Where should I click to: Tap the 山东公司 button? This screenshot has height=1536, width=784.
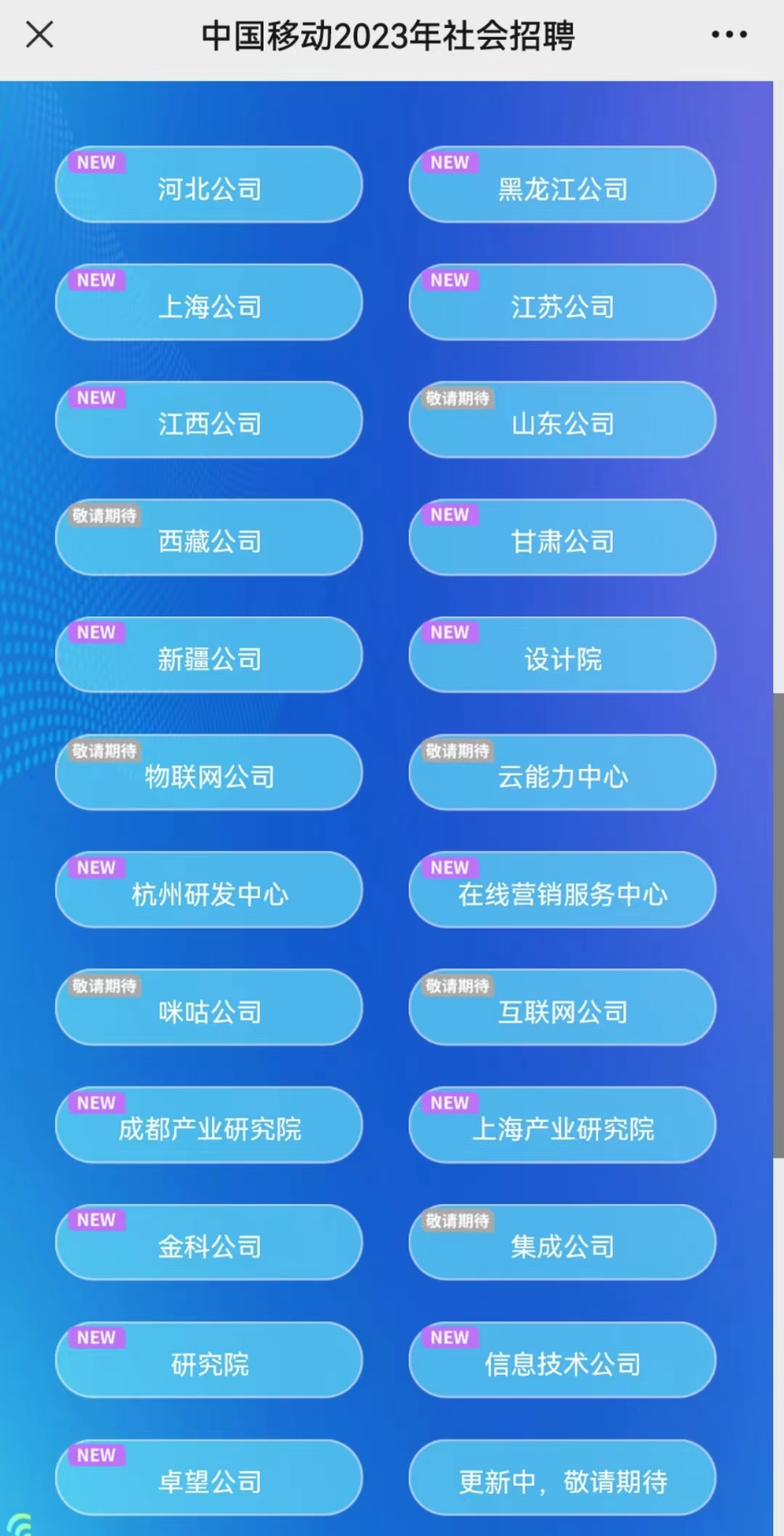(x=563, y=420)
